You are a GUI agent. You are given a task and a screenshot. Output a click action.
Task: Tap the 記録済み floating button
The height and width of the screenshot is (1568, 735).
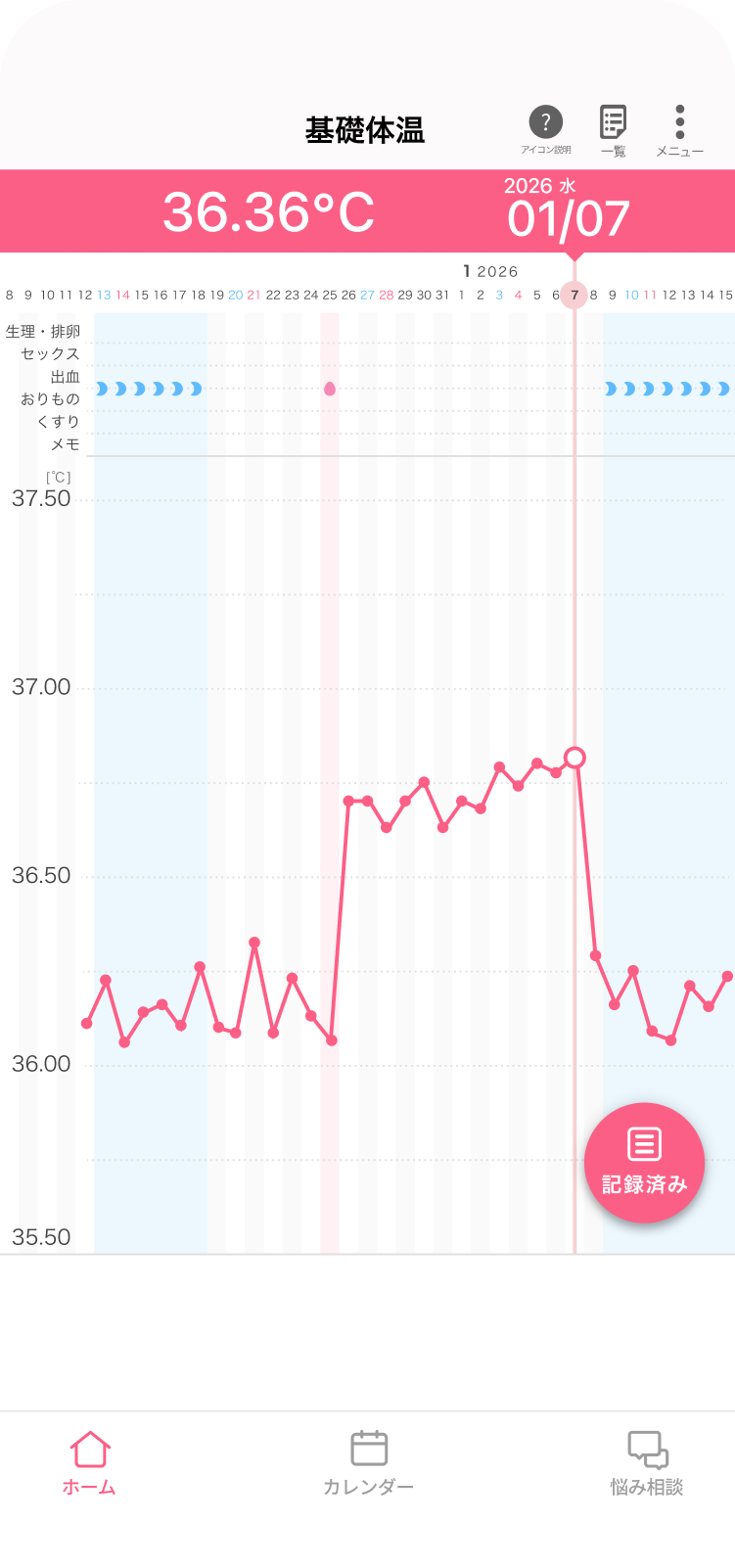click(x=644, y=1163)
